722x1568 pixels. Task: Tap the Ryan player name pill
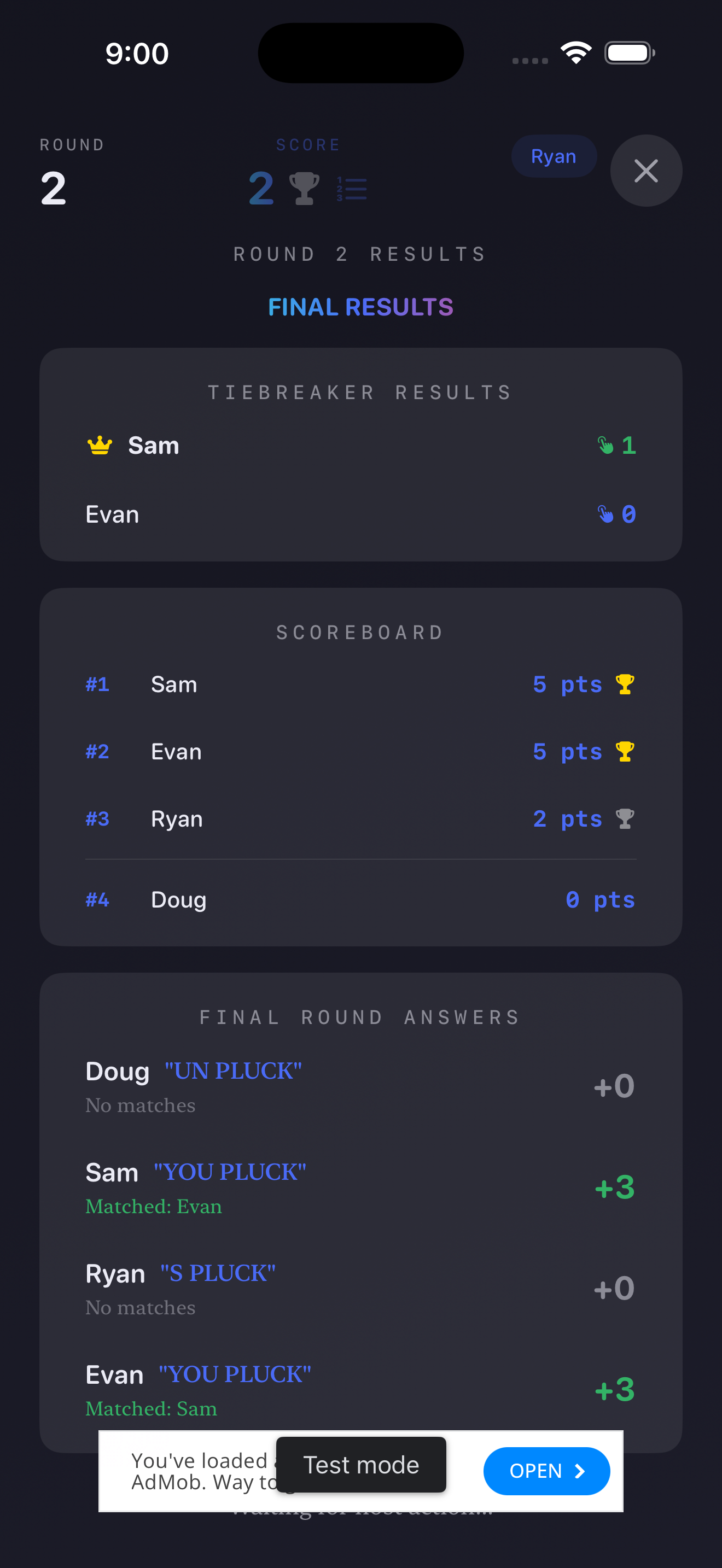[x=554, y=156]
